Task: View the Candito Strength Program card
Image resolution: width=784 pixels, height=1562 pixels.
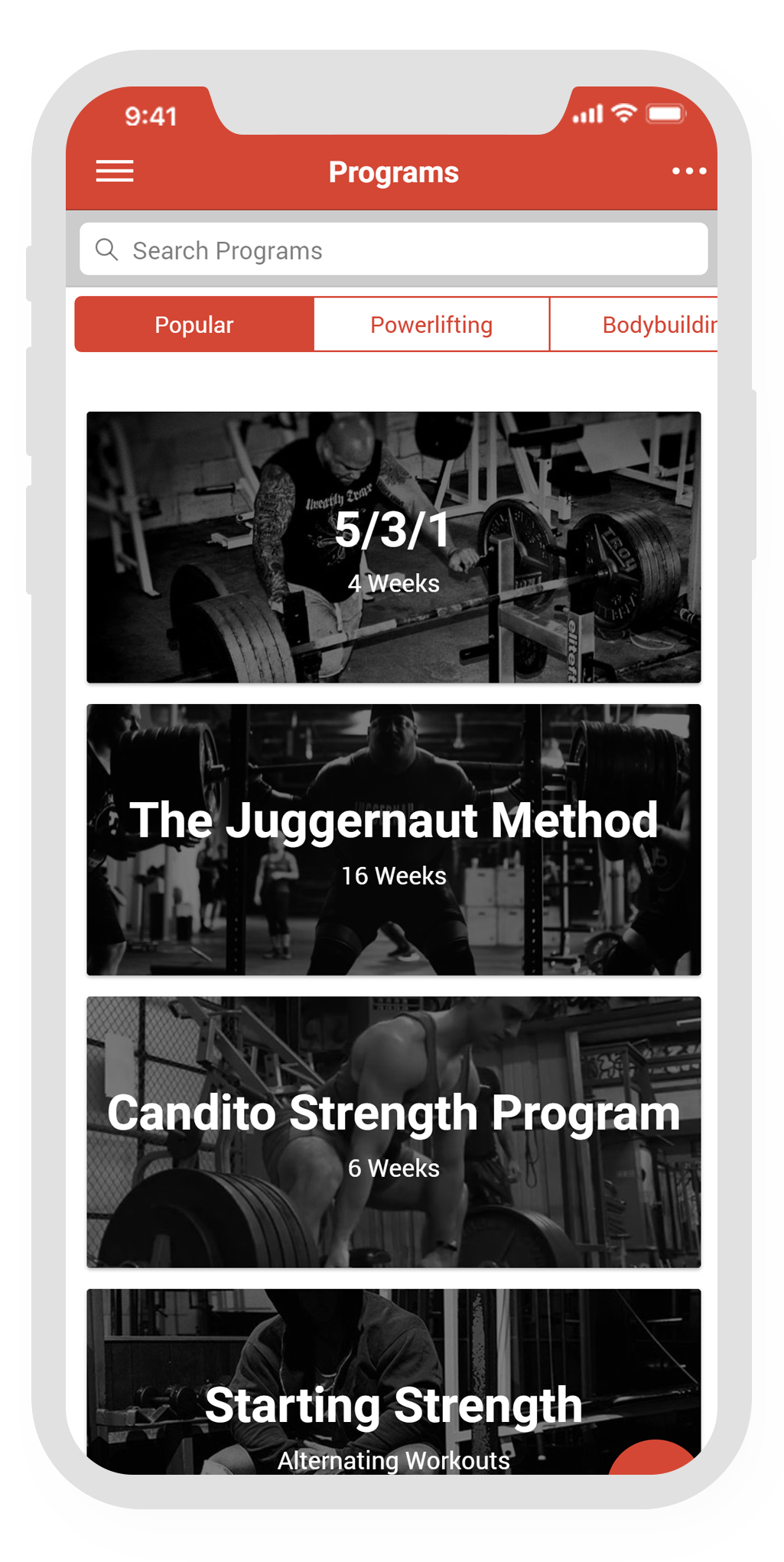Action: [x=393, y=1132]
